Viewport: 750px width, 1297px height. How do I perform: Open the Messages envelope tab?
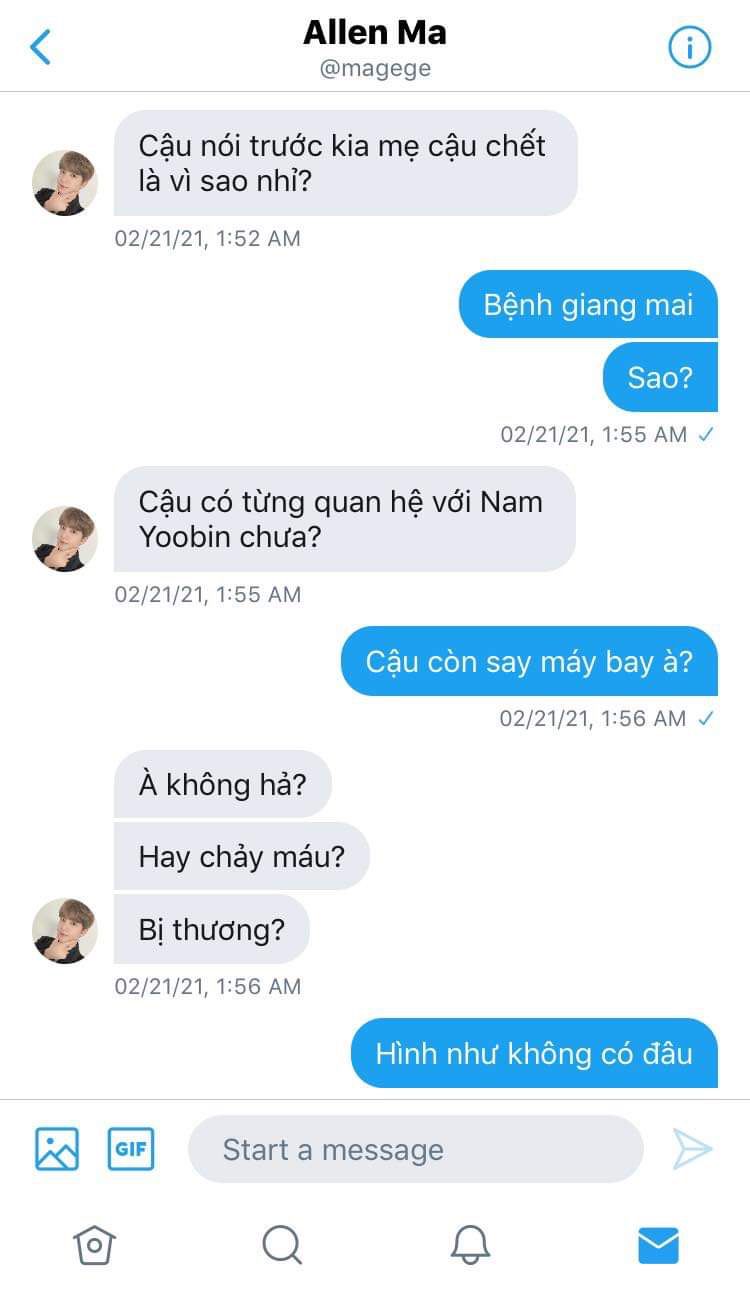(x=658, y=1245)
